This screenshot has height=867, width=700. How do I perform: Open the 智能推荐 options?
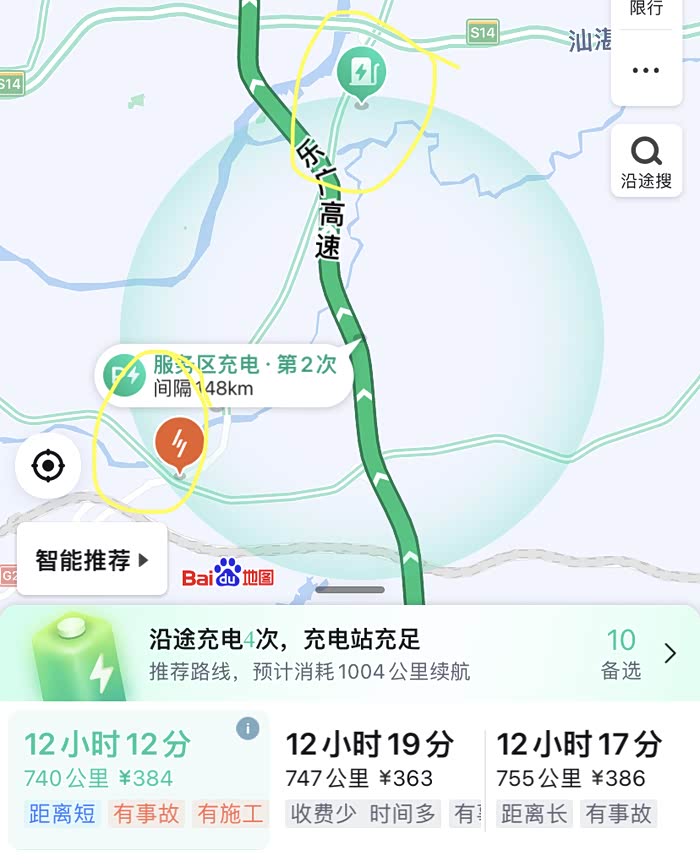[x=92, y=560]
